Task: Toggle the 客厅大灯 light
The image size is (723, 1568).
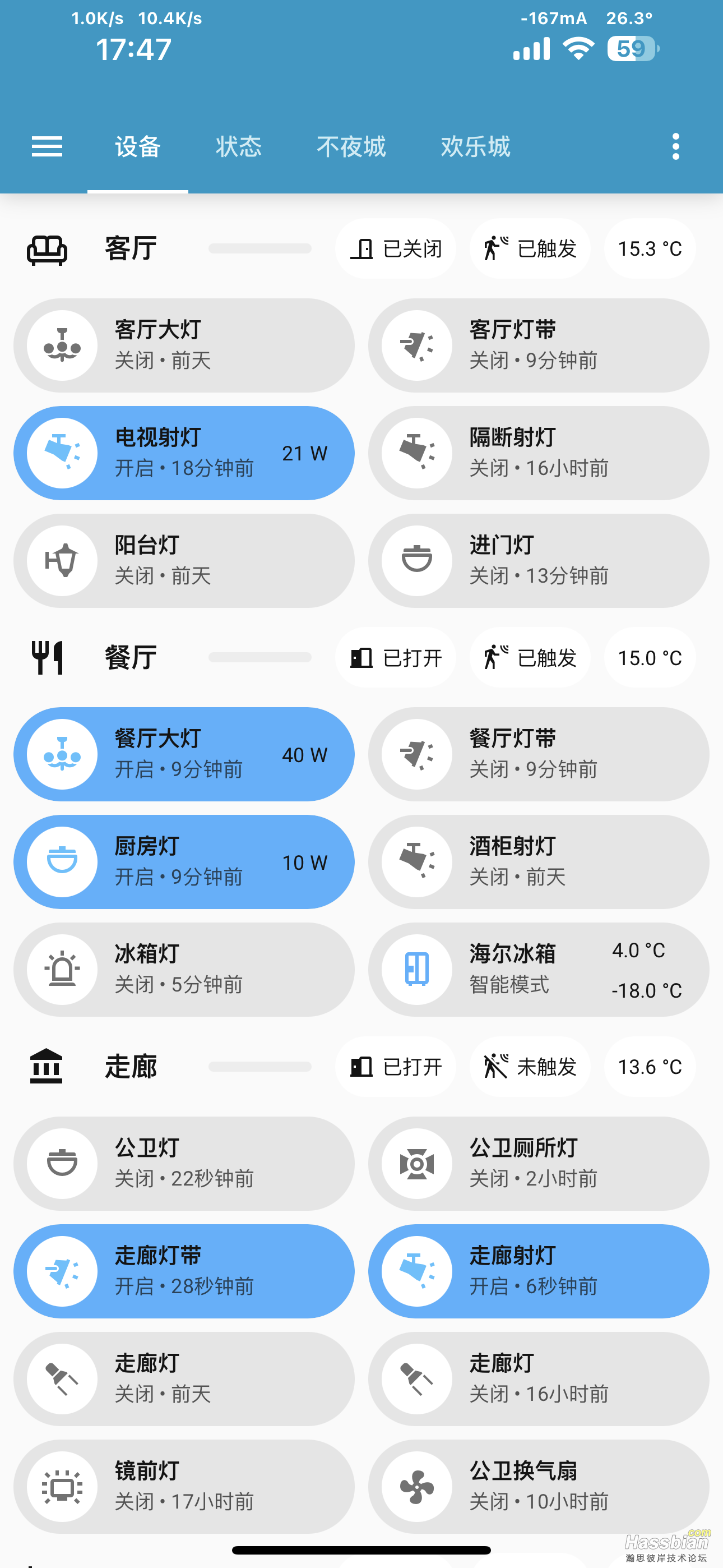Action: coord(62,346)
